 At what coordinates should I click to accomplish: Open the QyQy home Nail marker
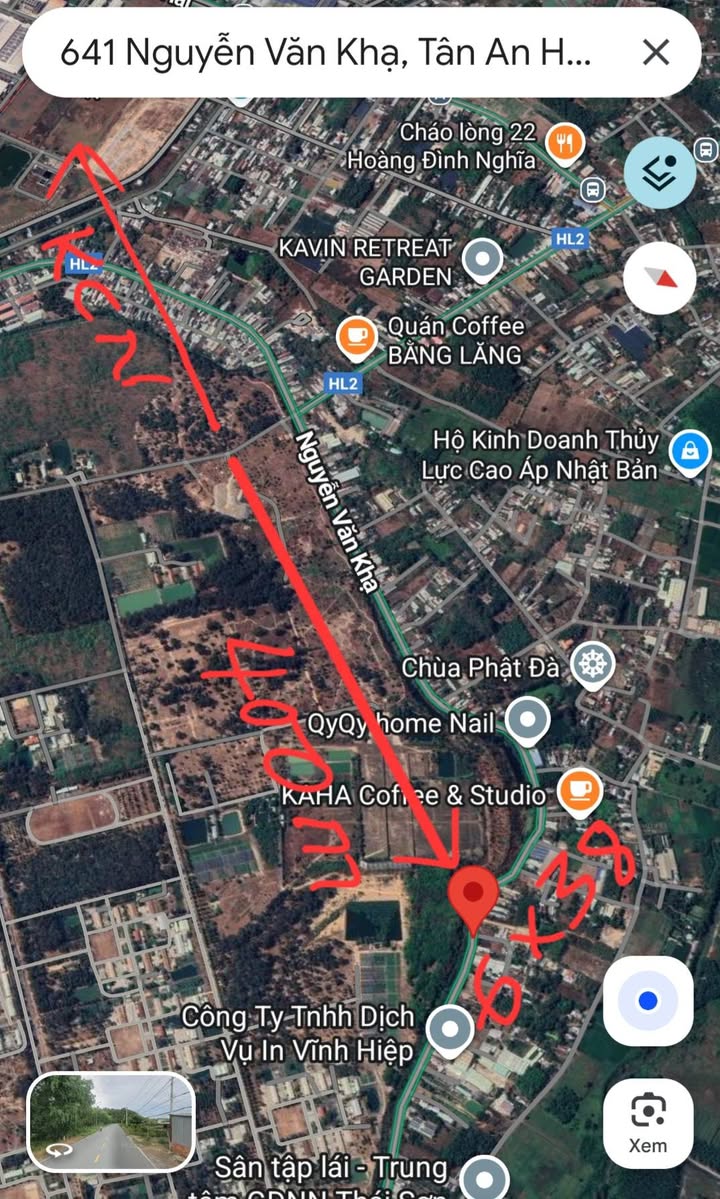(528, 718)
